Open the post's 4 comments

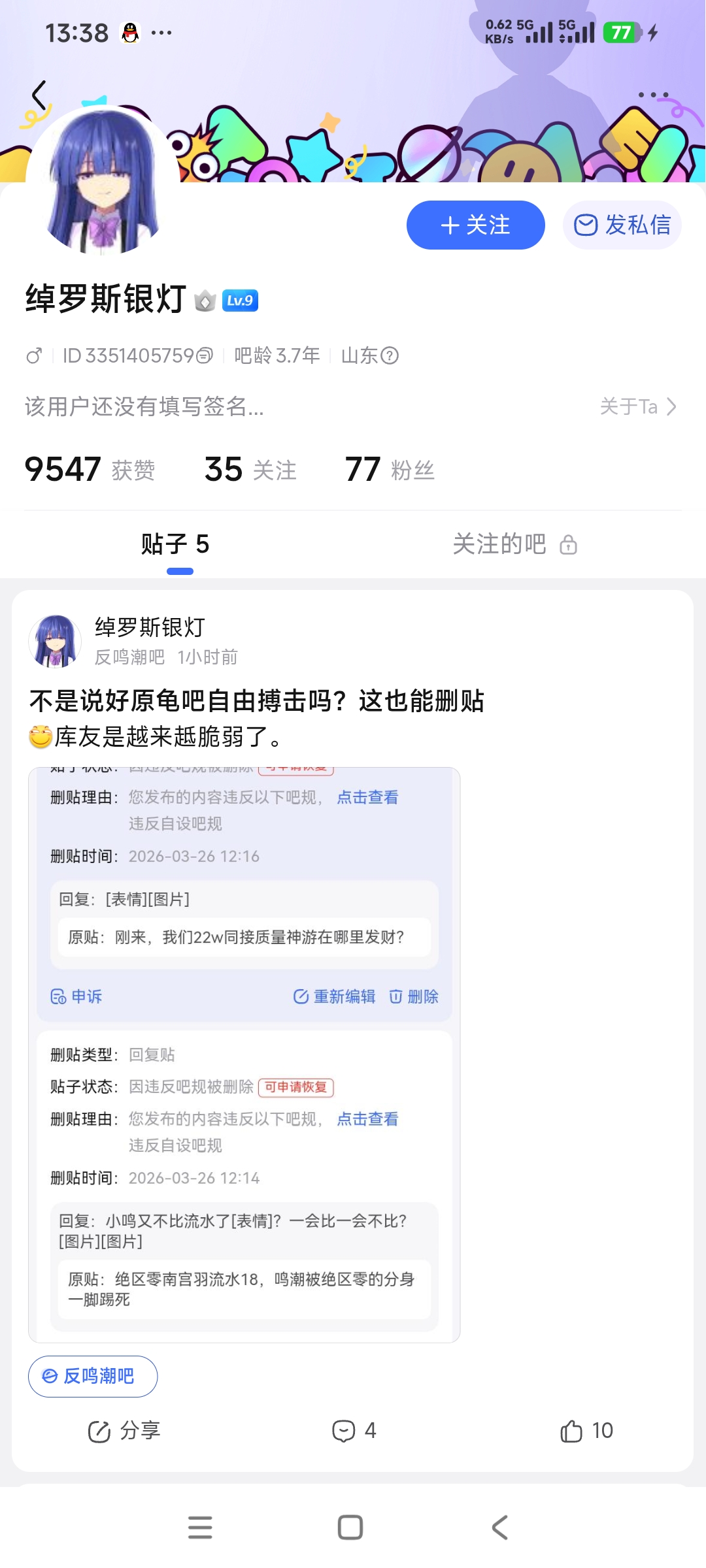pos(354,1431)
